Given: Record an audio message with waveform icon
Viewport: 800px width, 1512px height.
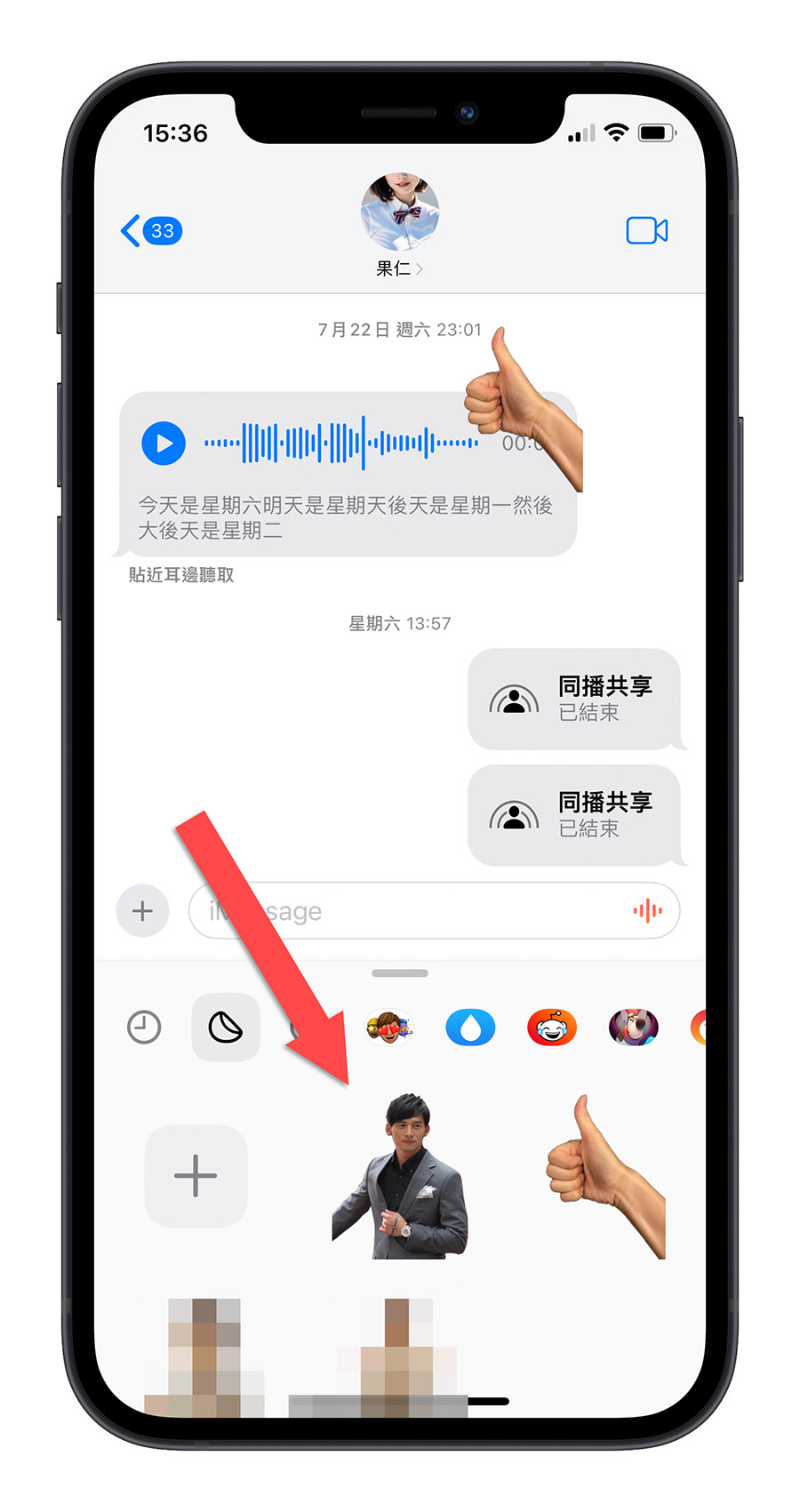Looking at the screenshot, I should [x=647, y=910].
